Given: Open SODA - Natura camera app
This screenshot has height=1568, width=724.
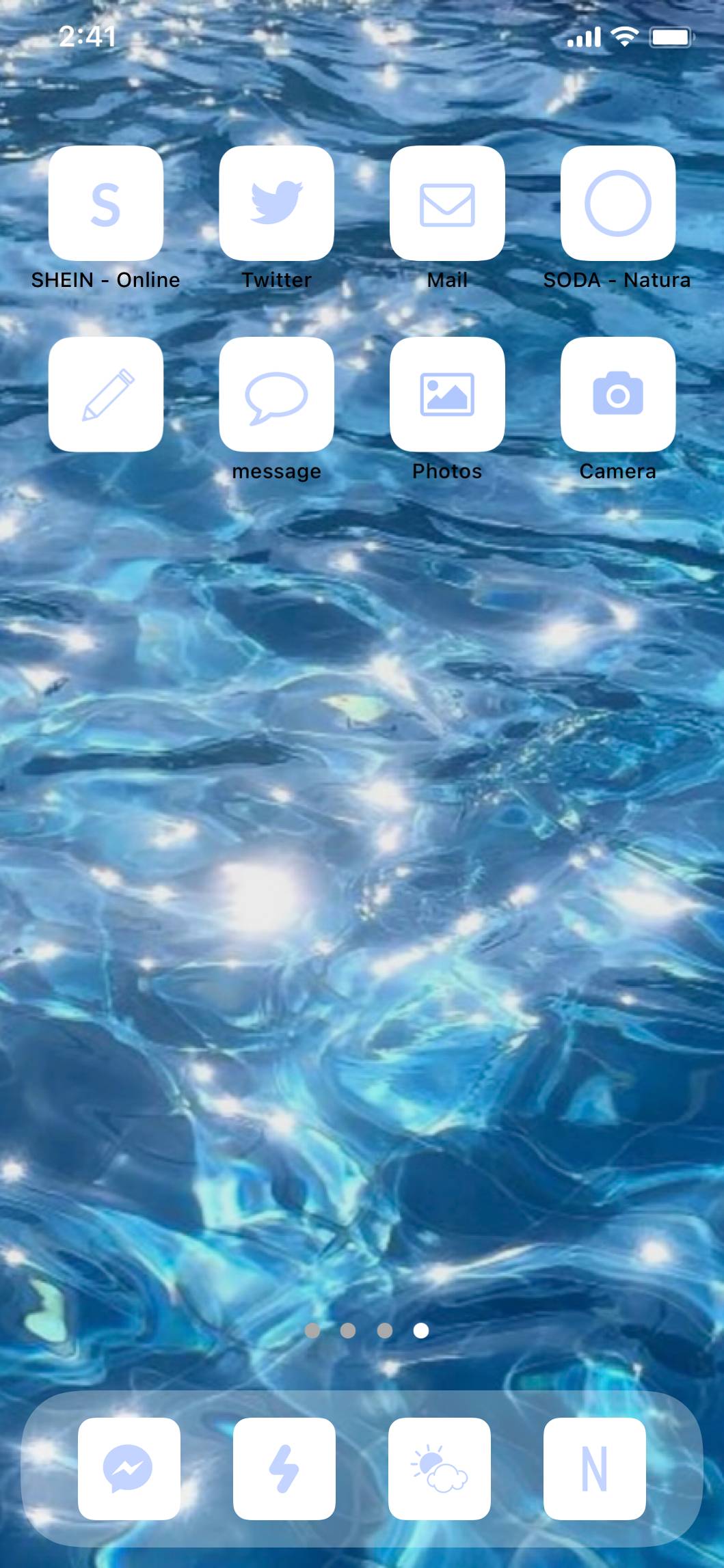Looking at the screenshot, I should (617, 204).
